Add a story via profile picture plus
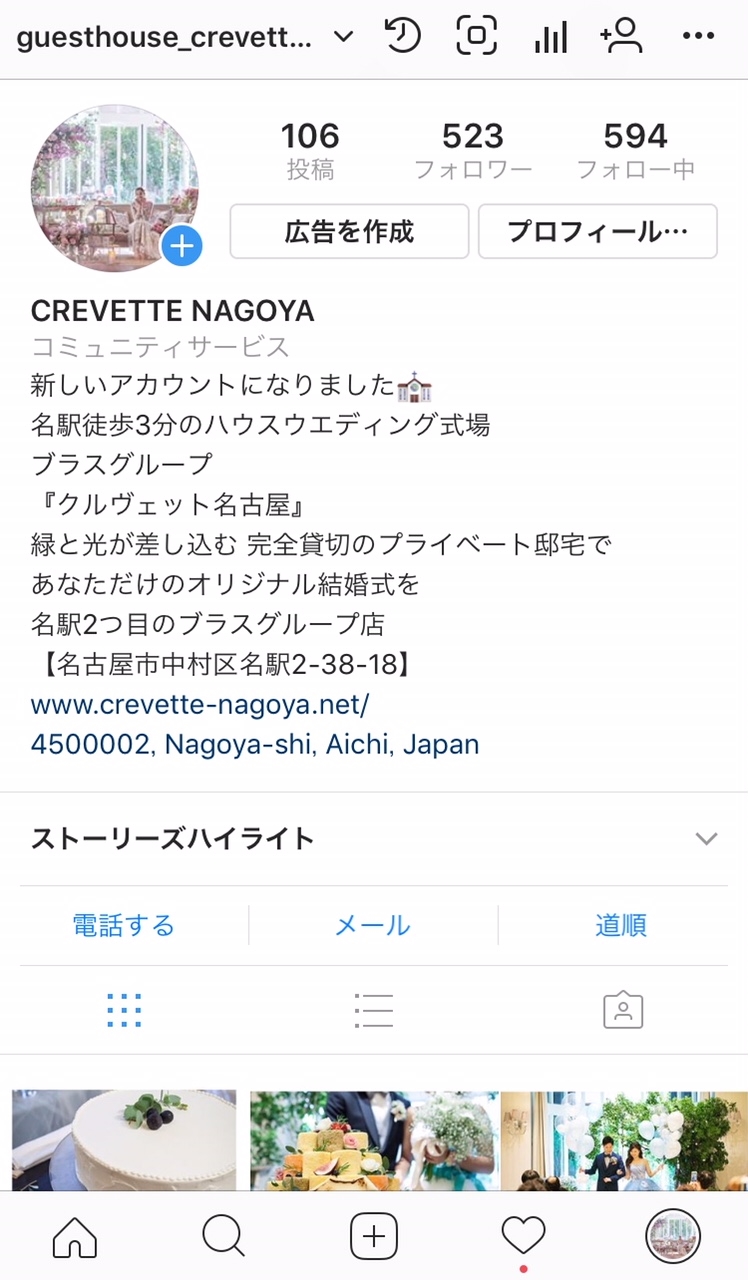748x1280 pixels. click(182, 246)
